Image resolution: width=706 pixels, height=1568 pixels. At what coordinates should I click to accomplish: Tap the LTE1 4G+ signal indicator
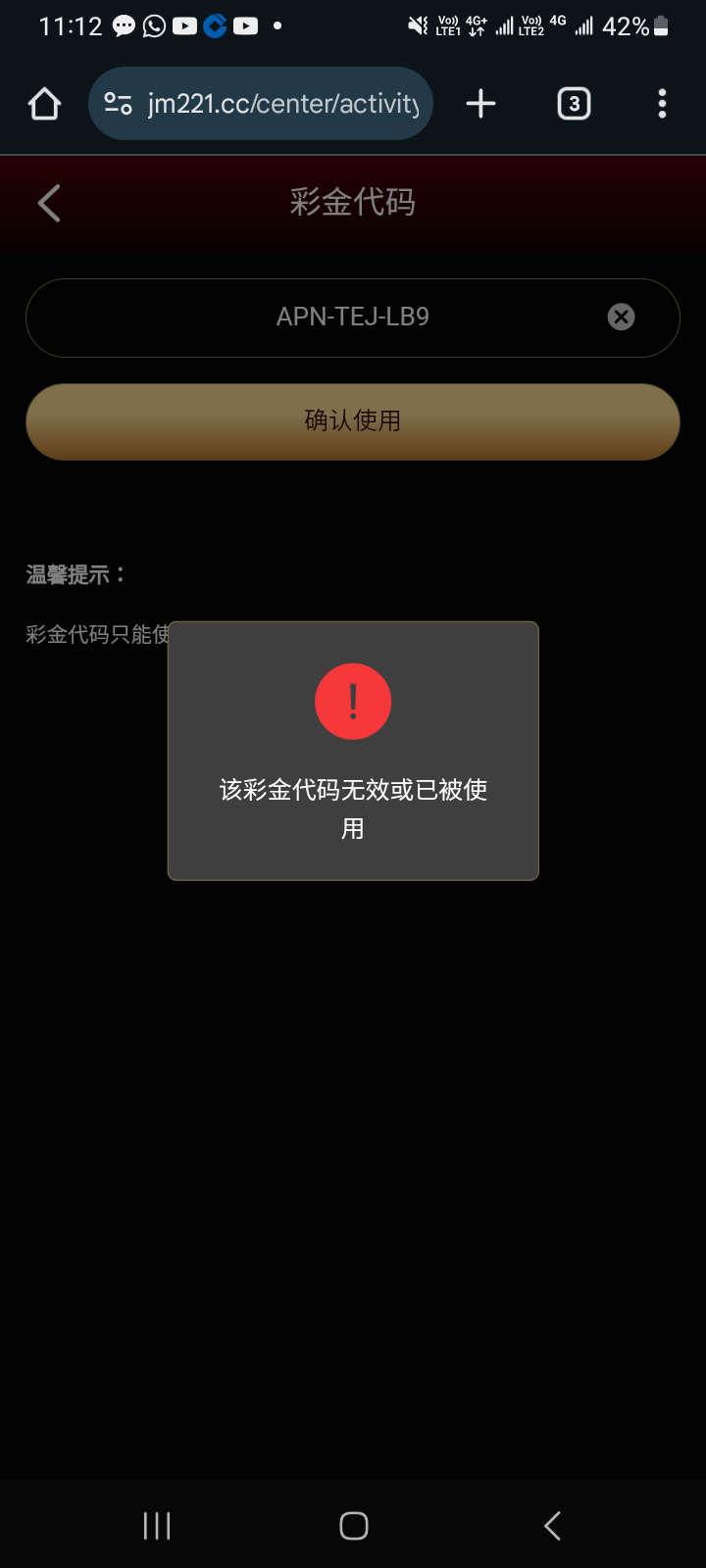point(461,26)
